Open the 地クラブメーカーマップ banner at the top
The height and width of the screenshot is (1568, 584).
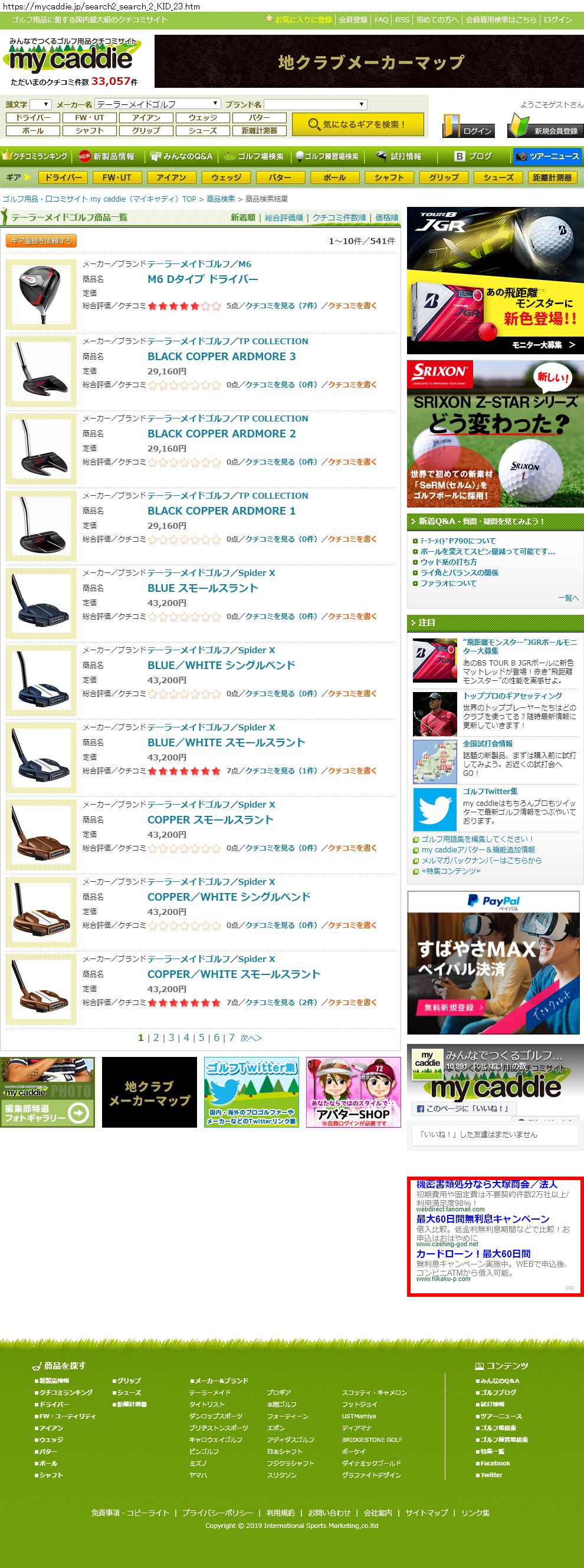coord(370,61)
